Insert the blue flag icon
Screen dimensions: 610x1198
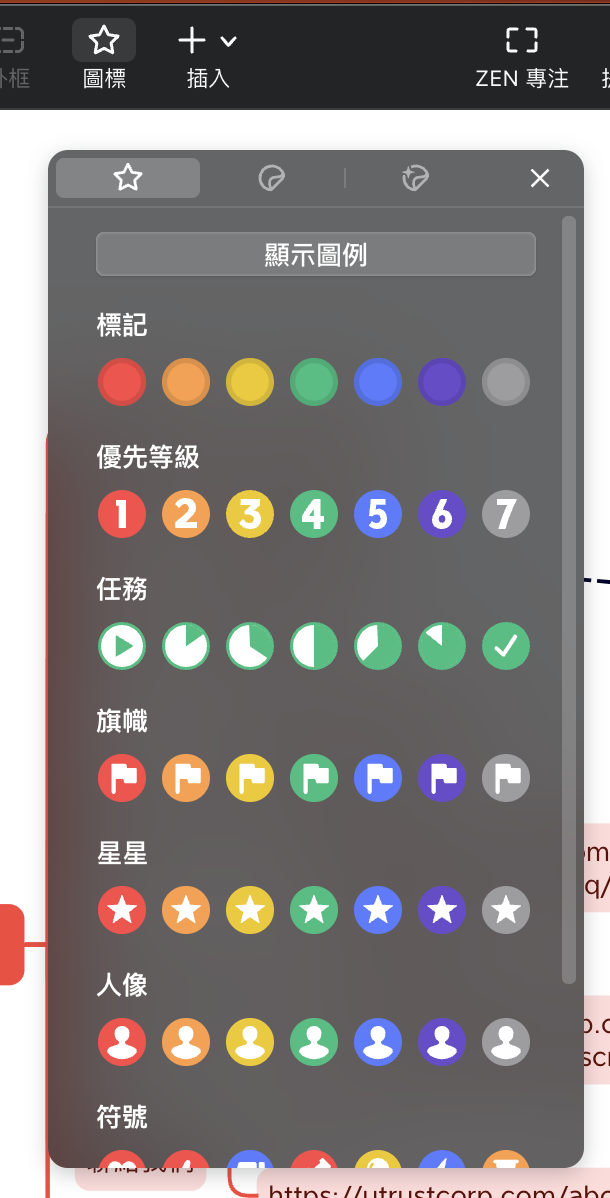coord(378,778)
